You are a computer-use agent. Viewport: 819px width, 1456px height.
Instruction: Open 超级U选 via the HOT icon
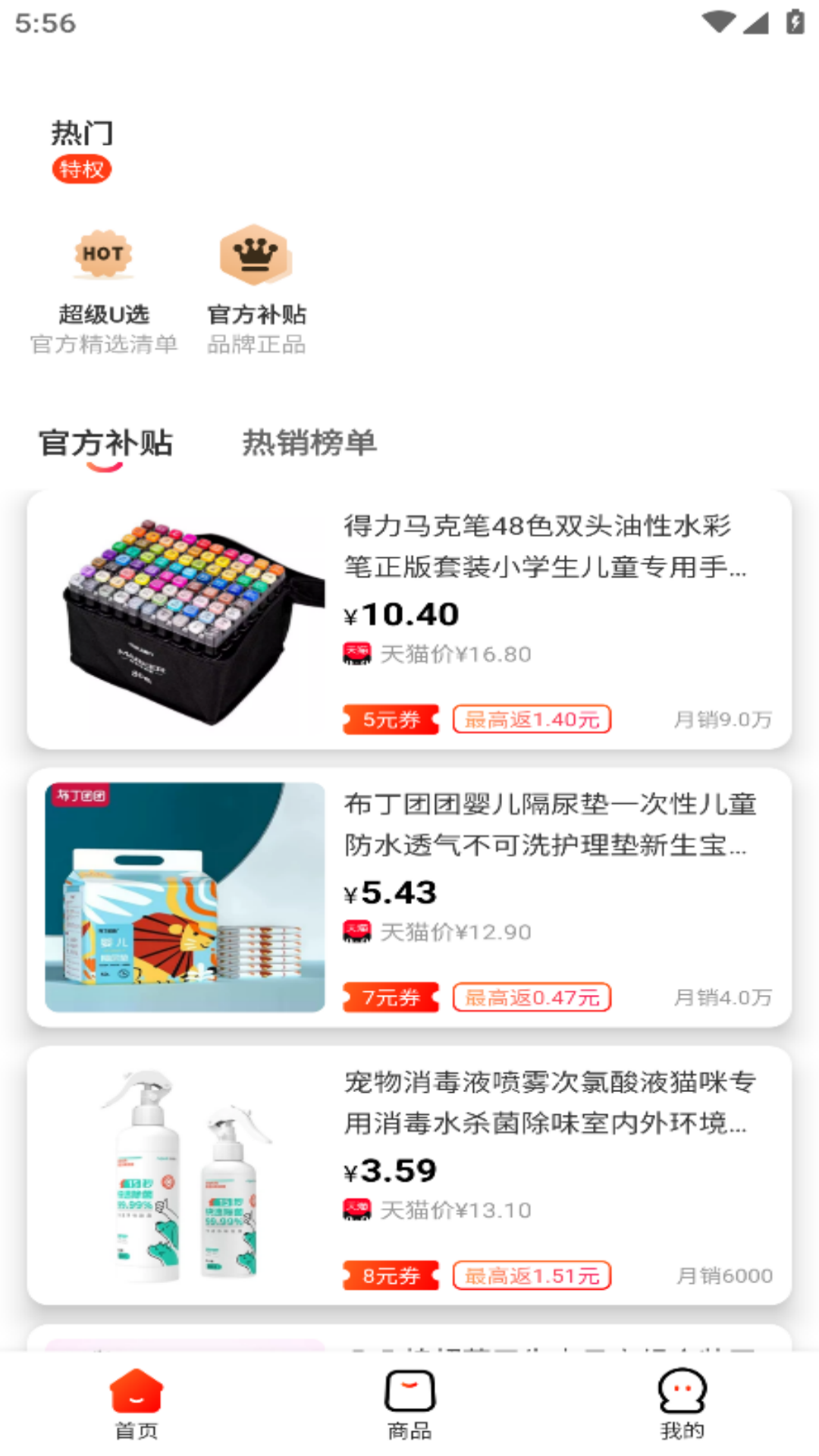[x=104, y=256]
